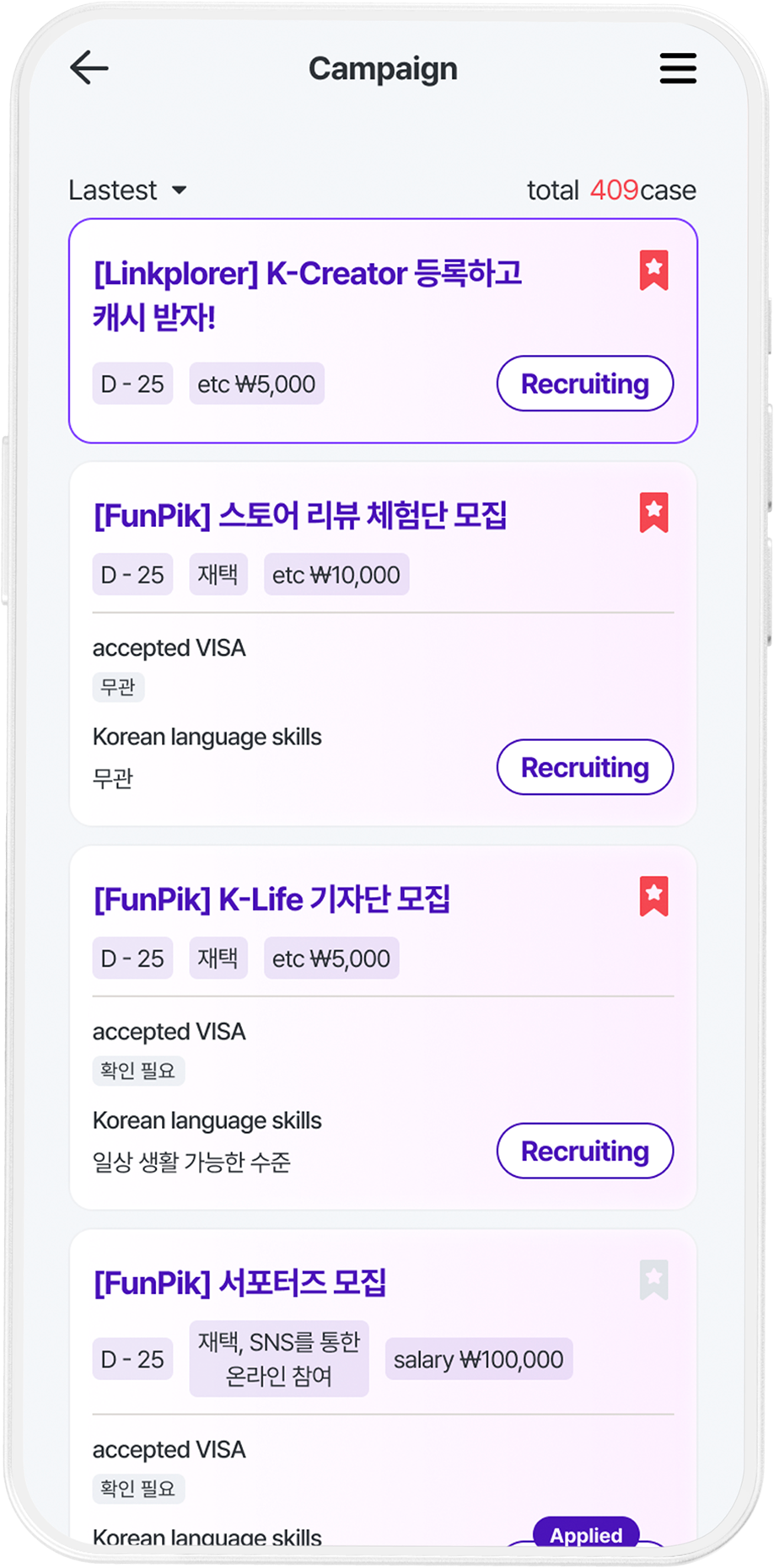Tap the total 409 case label
The image size is (774, 1568).
pyautogui.click(x=610, y=190)
